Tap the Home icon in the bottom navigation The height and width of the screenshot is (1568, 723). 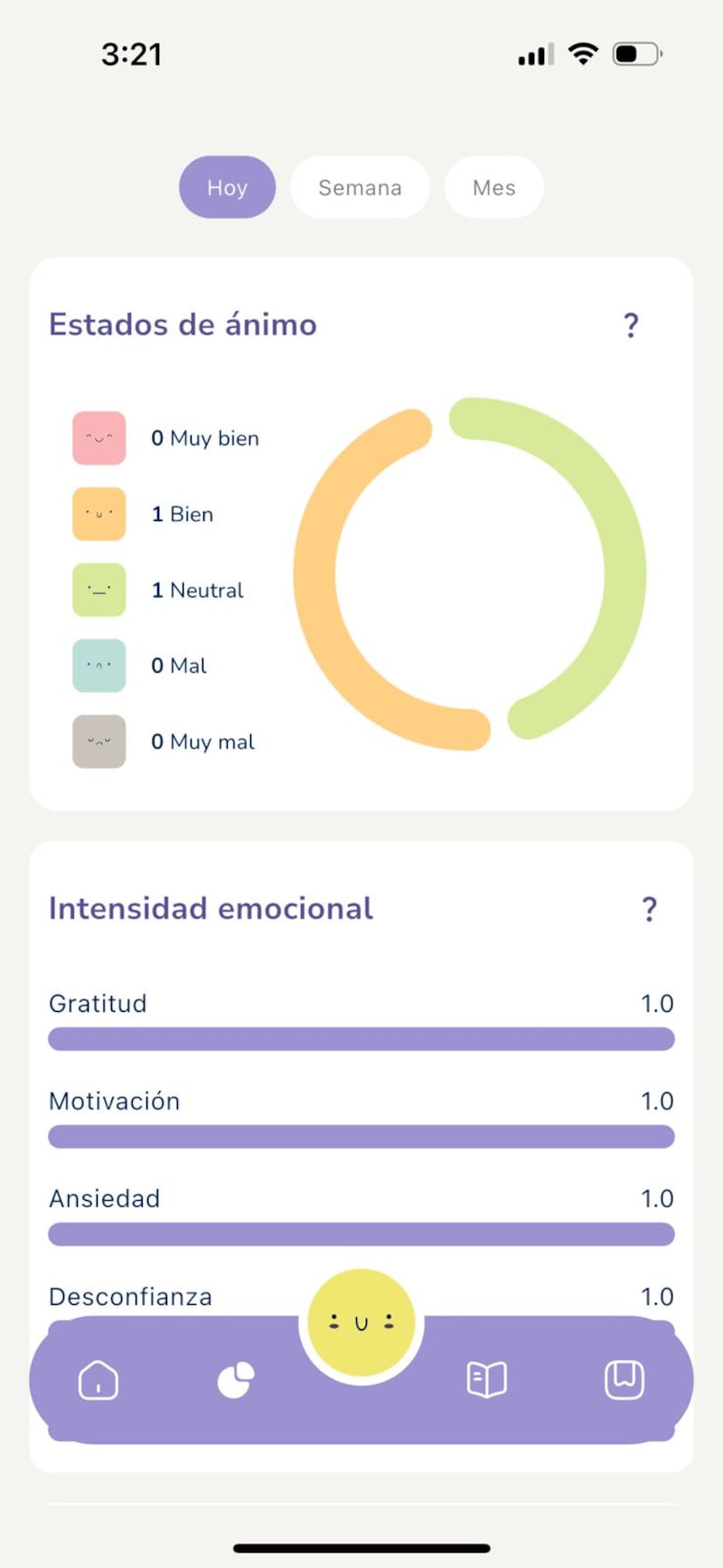pyautogui.click(x=98, y=1378)
